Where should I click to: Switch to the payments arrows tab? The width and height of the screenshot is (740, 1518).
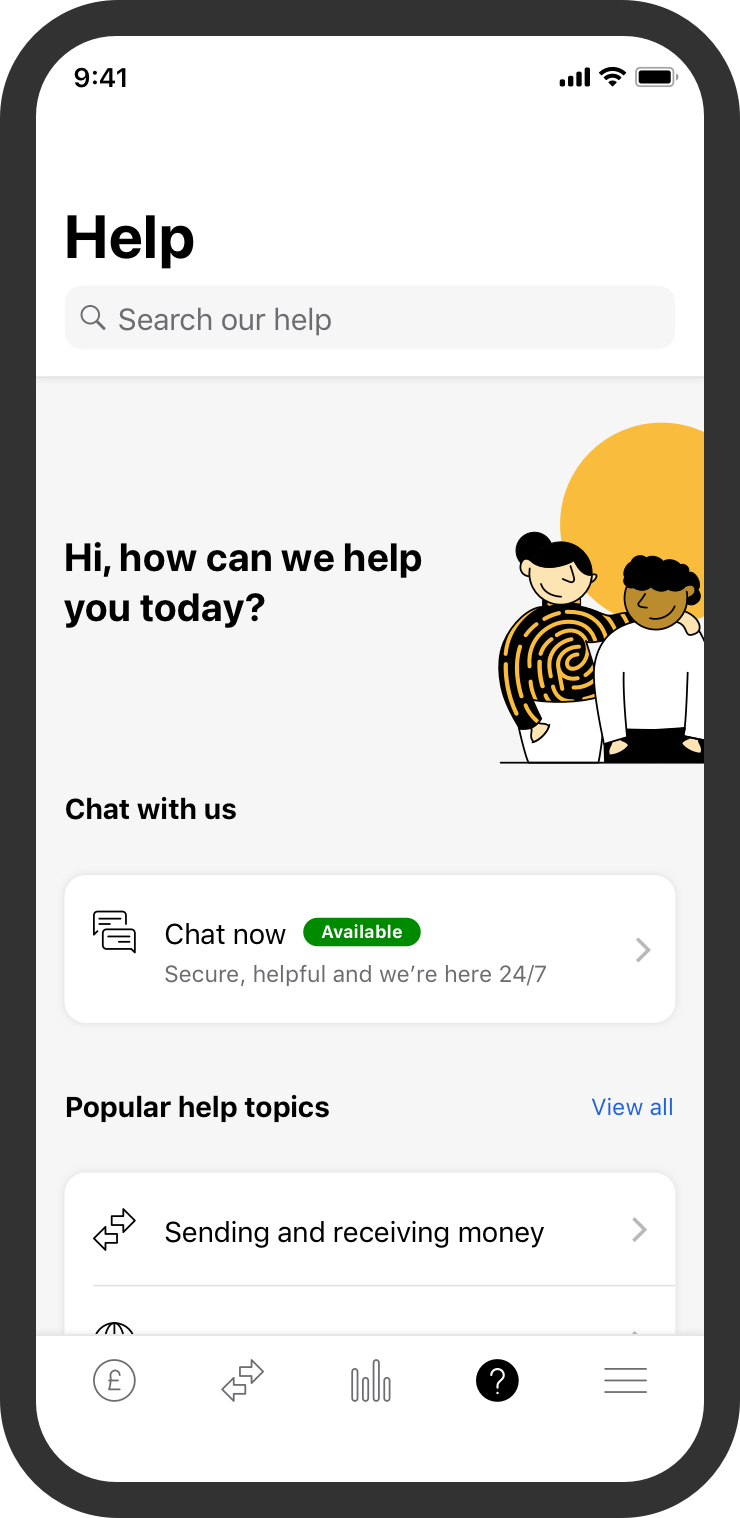point(242,1381)
